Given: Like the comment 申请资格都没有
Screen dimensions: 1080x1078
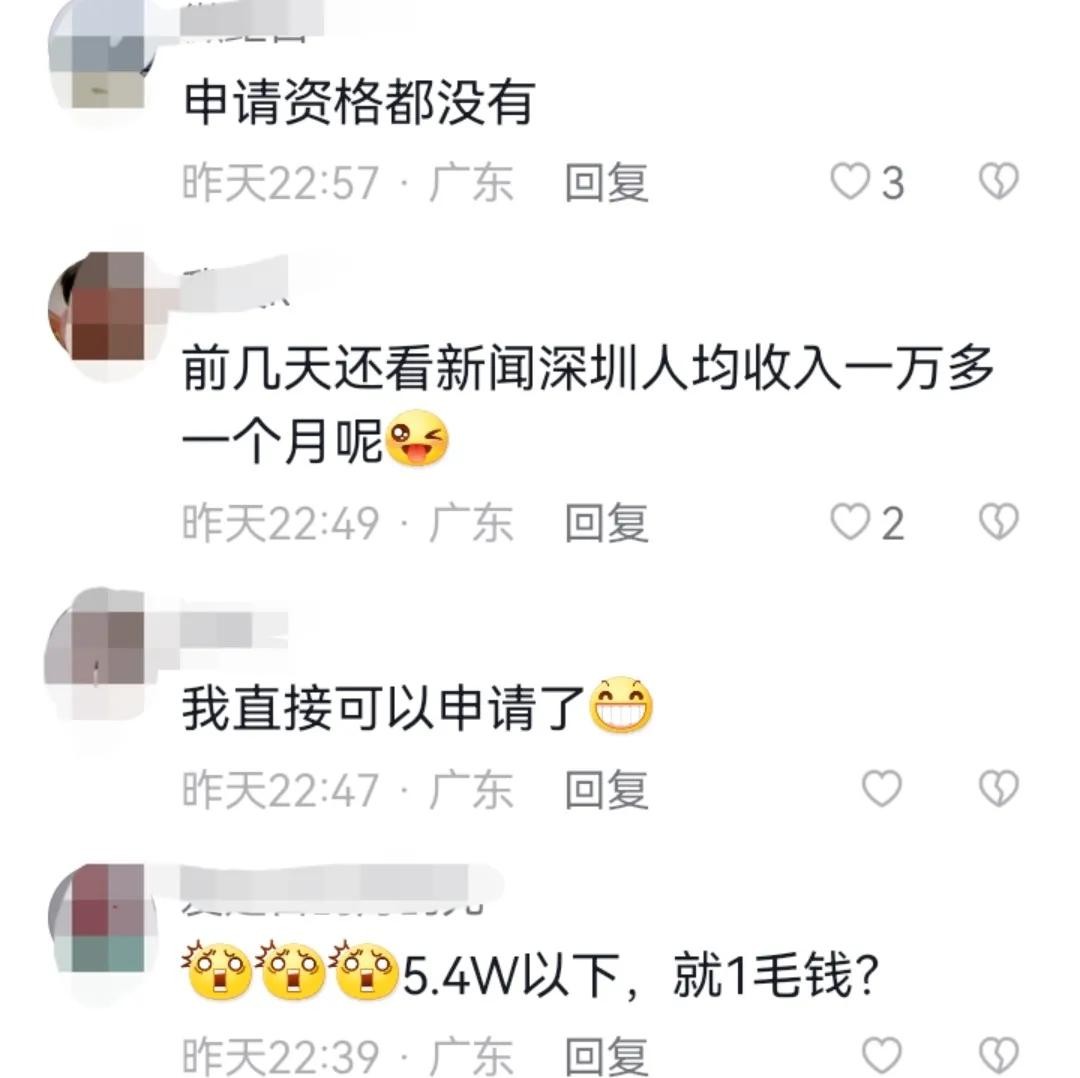Looking at the screenshot, I should pos(852,182).
